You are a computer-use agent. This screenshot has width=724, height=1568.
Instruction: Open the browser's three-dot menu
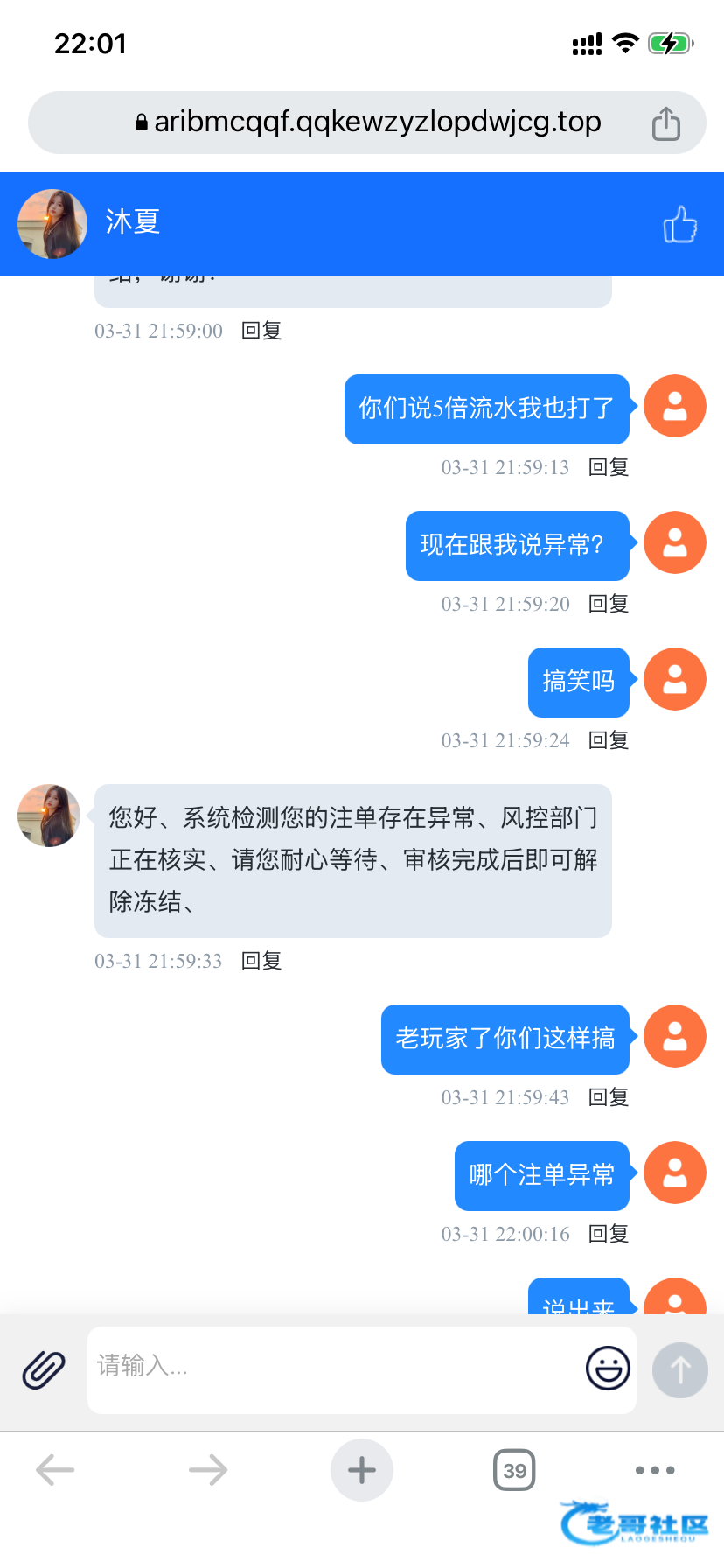click(x=655, y=1470)
